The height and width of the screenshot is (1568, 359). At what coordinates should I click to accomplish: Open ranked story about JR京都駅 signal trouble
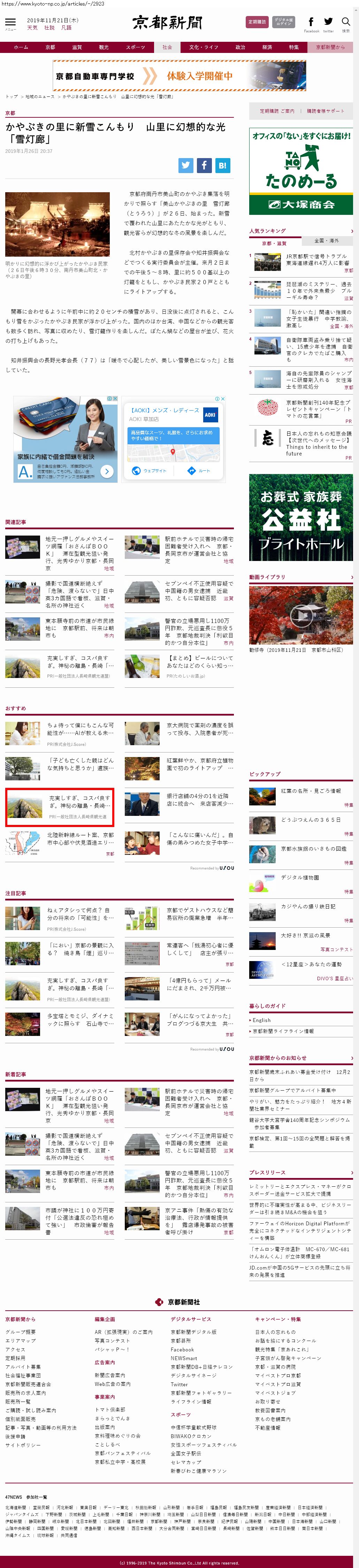click(318, 260)
